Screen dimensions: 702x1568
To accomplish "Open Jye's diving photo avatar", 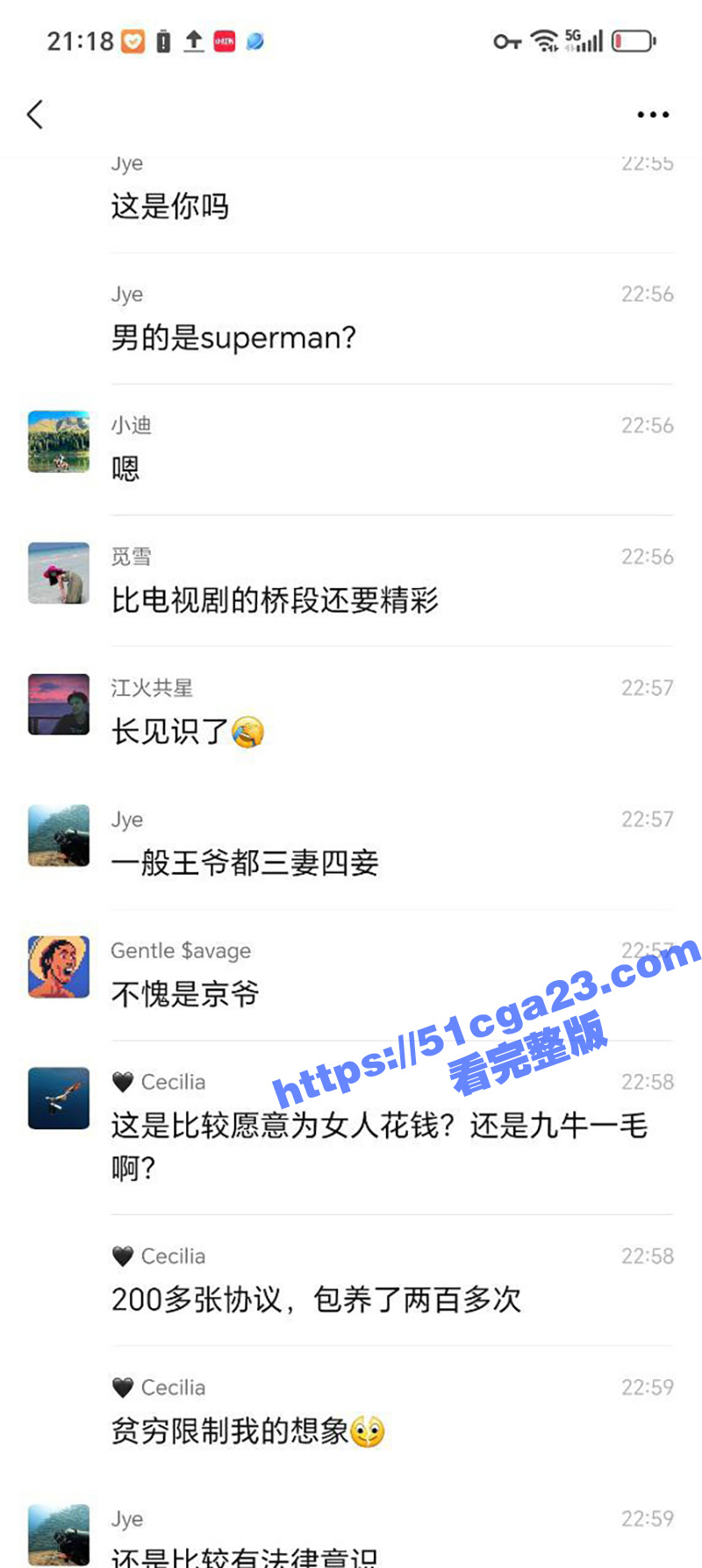I will pos(58,836).
